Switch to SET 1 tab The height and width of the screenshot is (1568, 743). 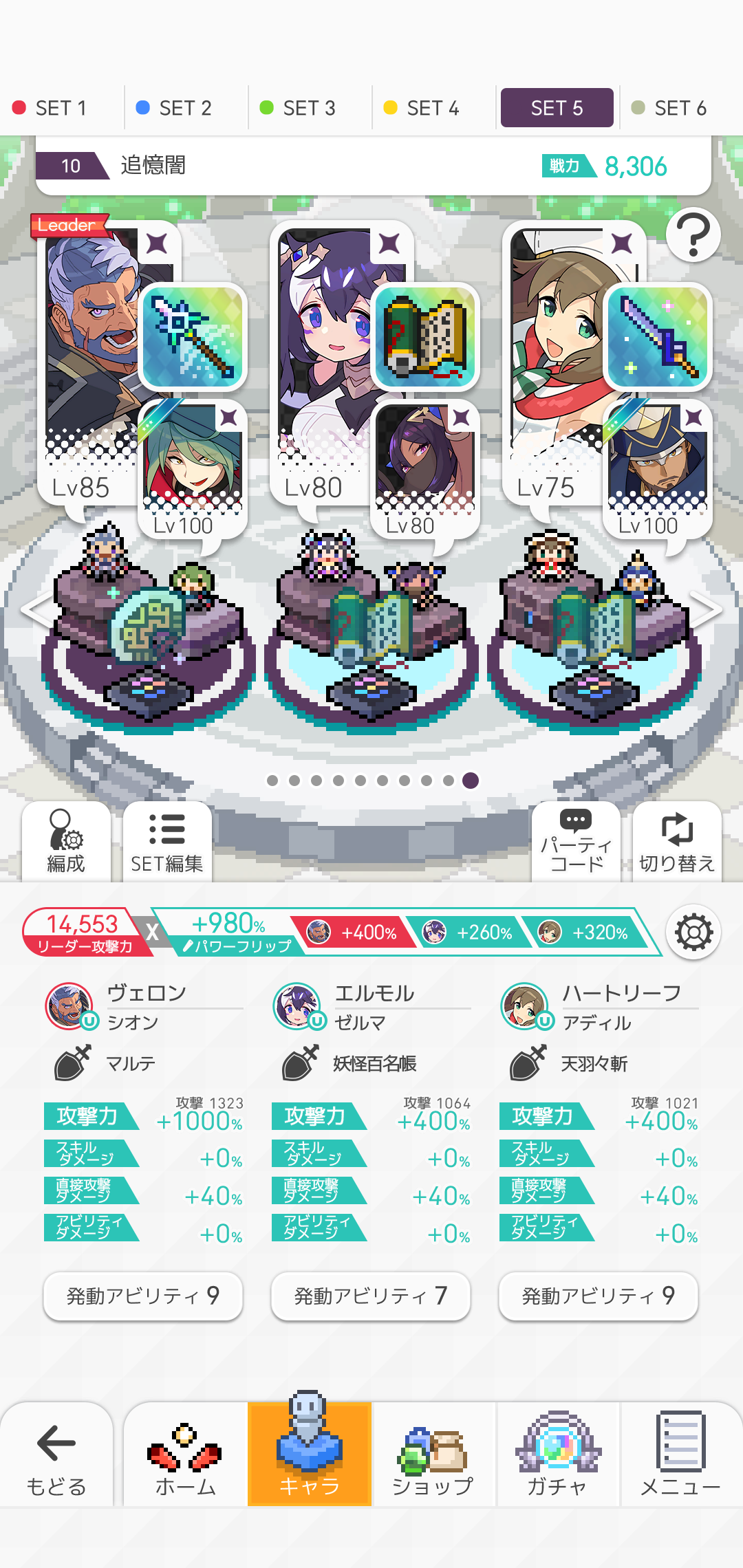coord(61,108)
